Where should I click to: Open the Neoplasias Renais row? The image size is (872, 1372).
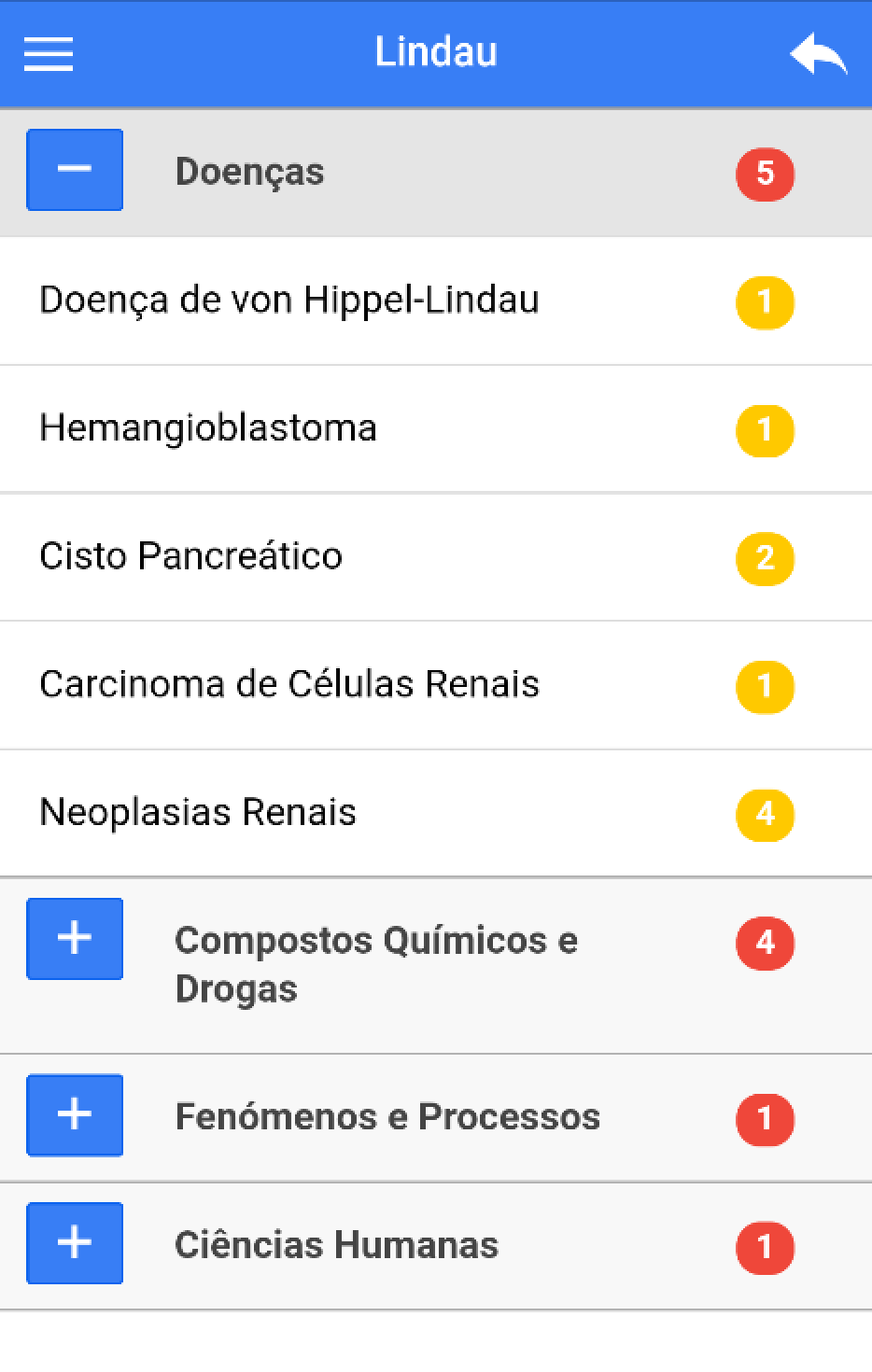click(x=198, y=812)
